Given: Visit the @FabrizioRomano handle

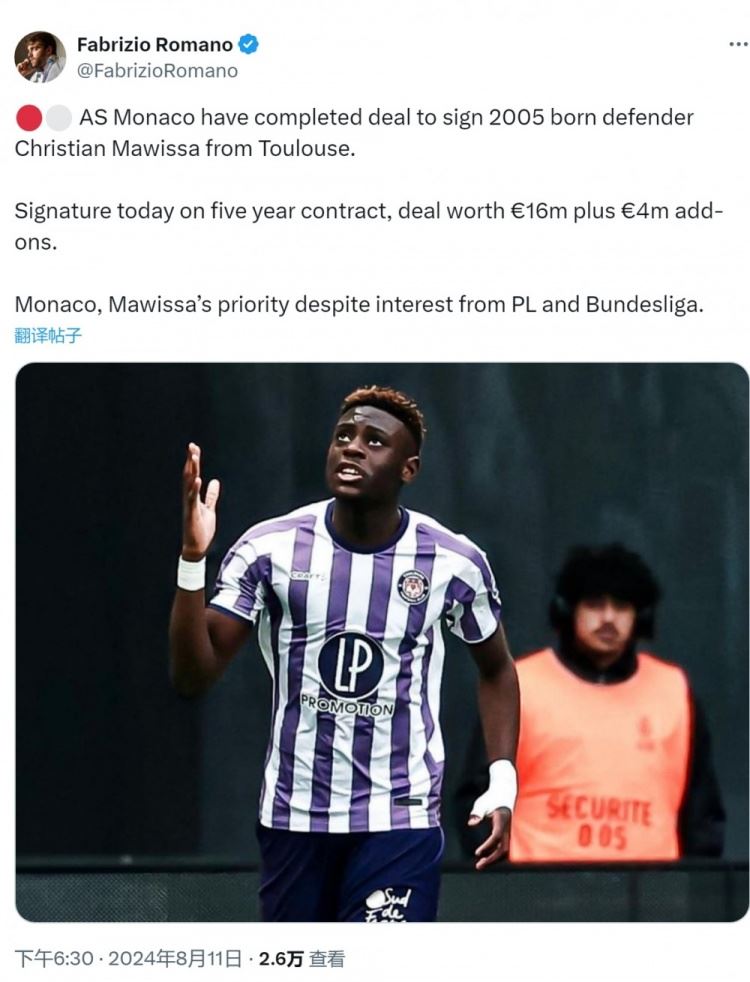Looking at the screenshot, I should point(157,71).
